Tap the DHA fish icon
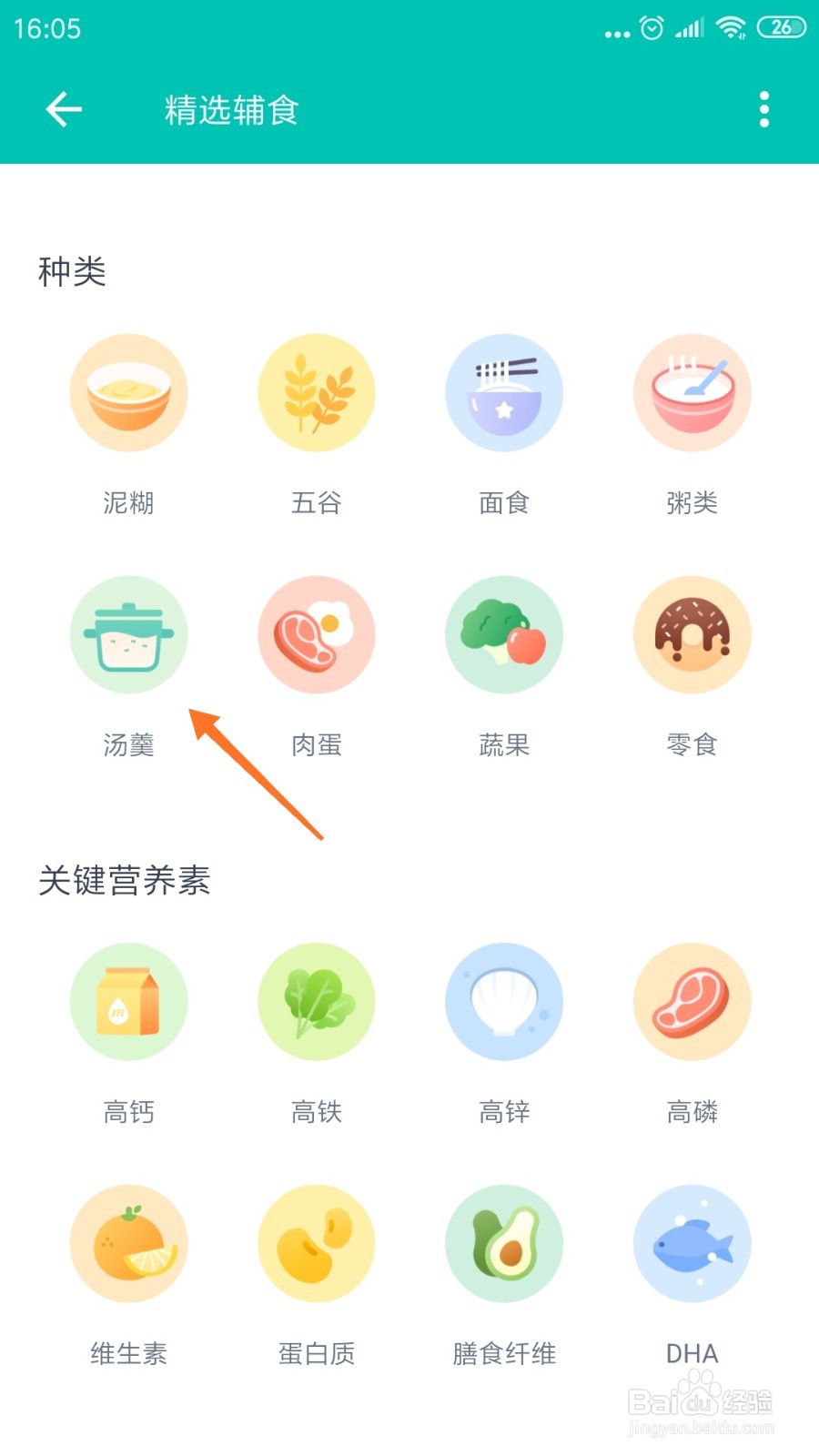The width and height of the screenshot is (819, 1456). click(693, 1243)
